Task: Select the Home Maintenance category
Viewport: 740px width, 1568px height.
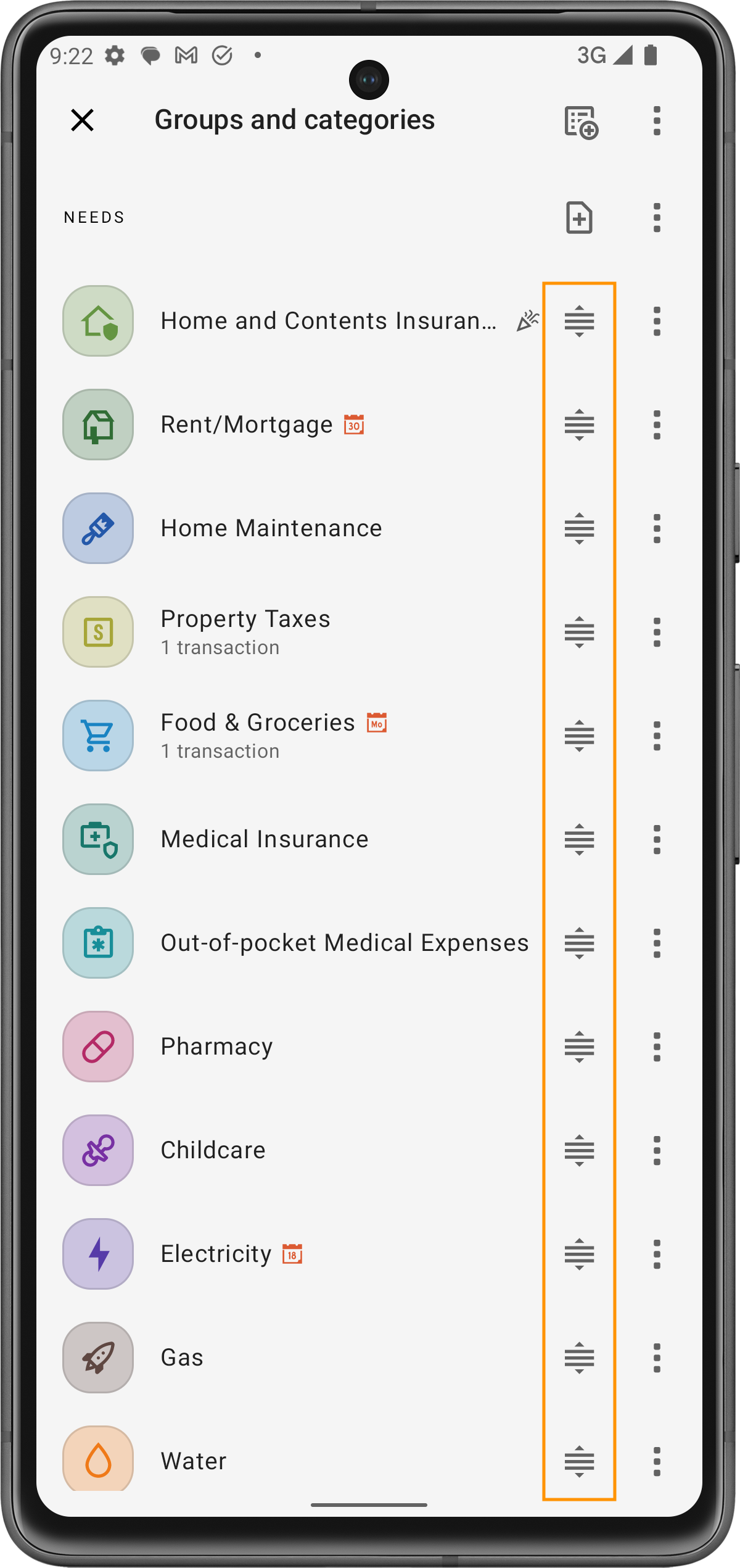Action: pos(271,529)
